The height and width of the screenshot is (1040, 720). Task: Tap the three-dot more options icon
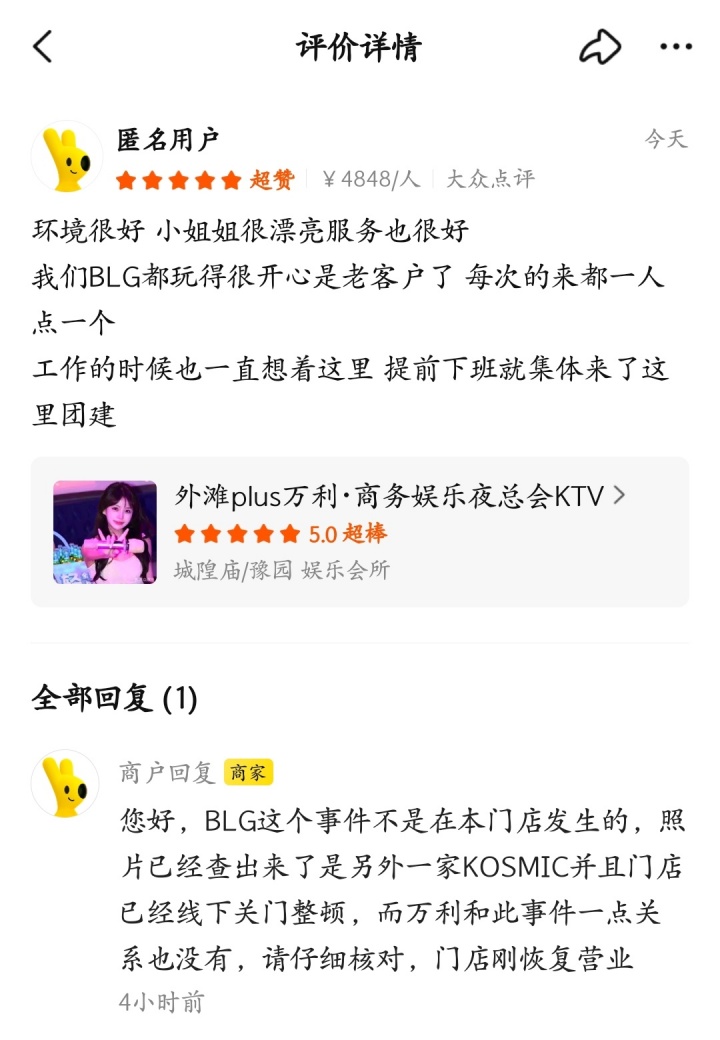(x=676, y=46)
